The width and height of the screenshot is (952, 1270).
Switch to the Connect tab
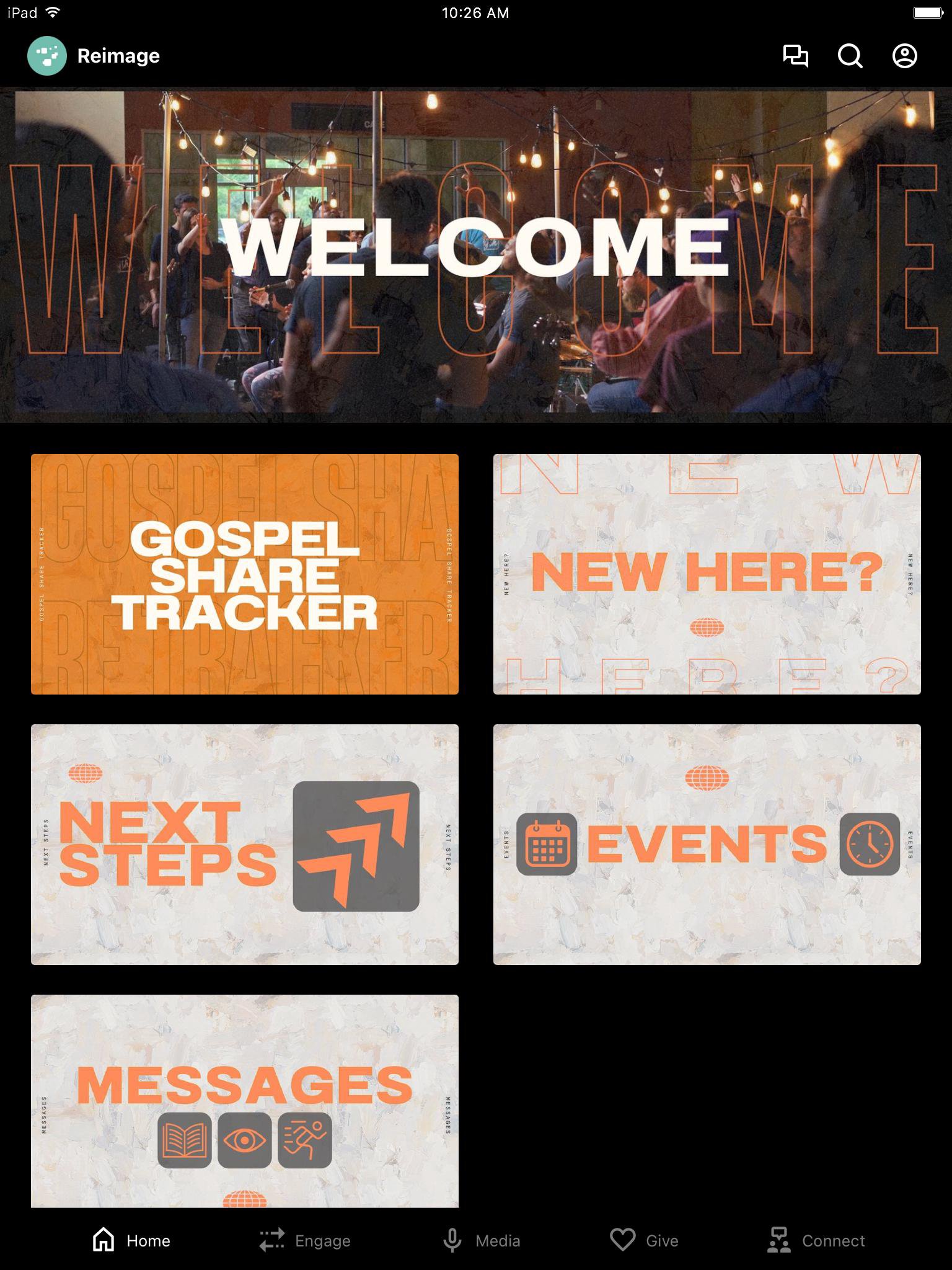[816, 1240]
